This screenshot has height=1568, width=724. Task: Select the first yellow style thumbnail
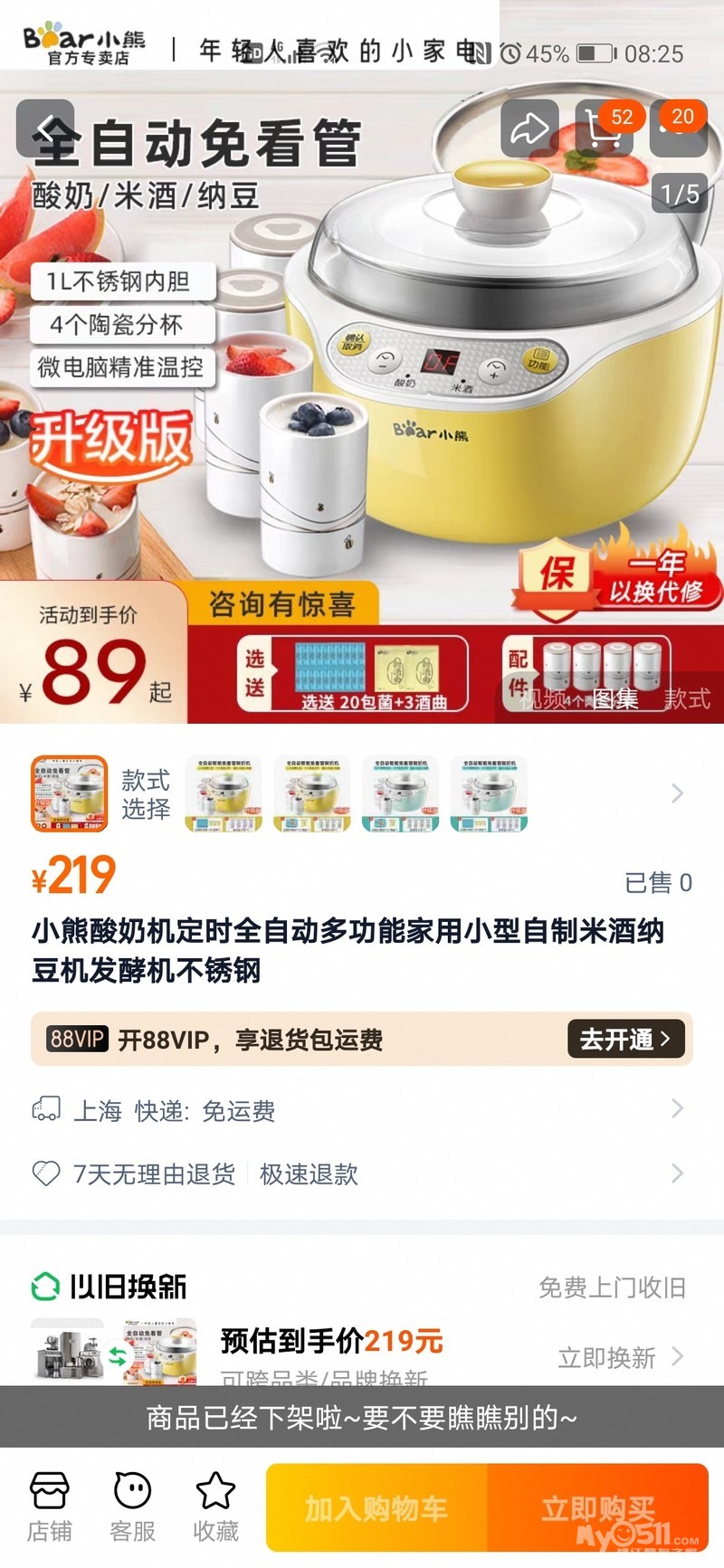pos(224,794)
